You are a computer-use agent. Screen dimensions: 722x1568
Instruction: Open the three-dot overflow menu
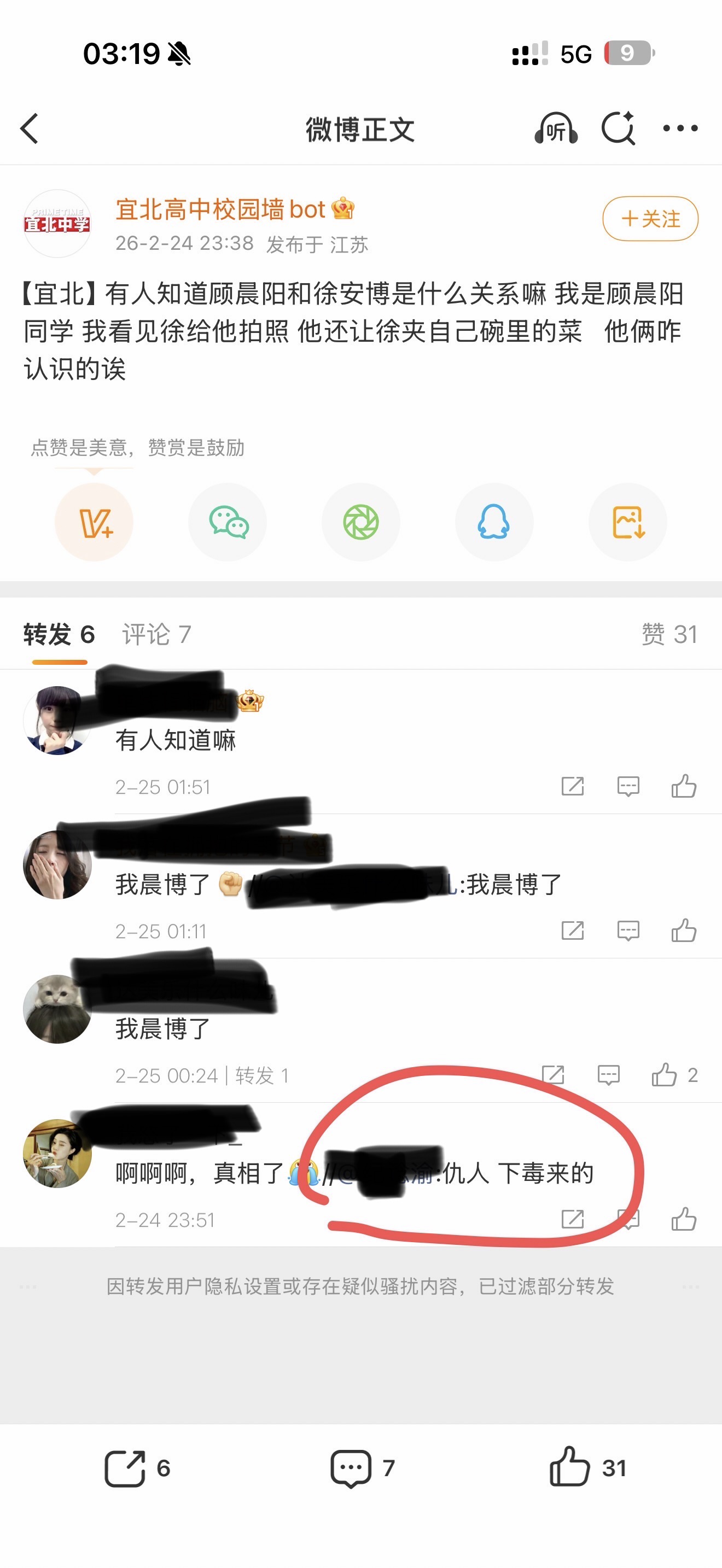680,128
